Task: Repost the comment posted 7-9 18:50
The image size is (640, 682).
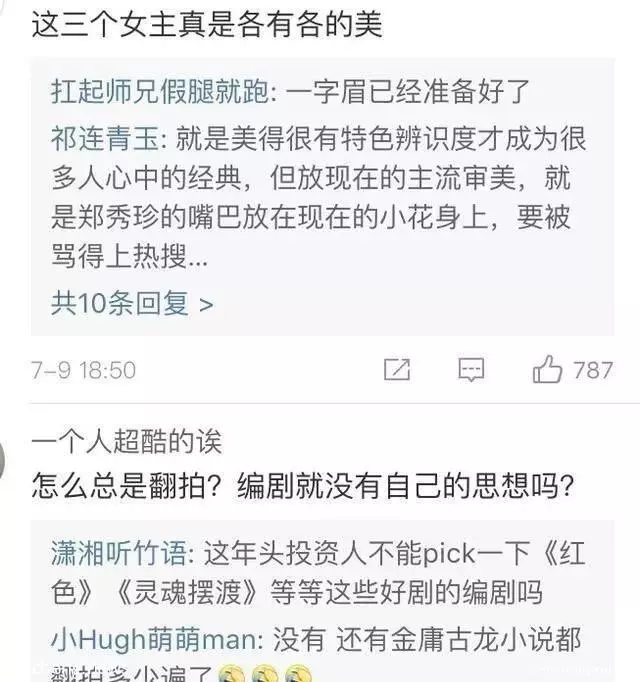Action: click(397, 370)
